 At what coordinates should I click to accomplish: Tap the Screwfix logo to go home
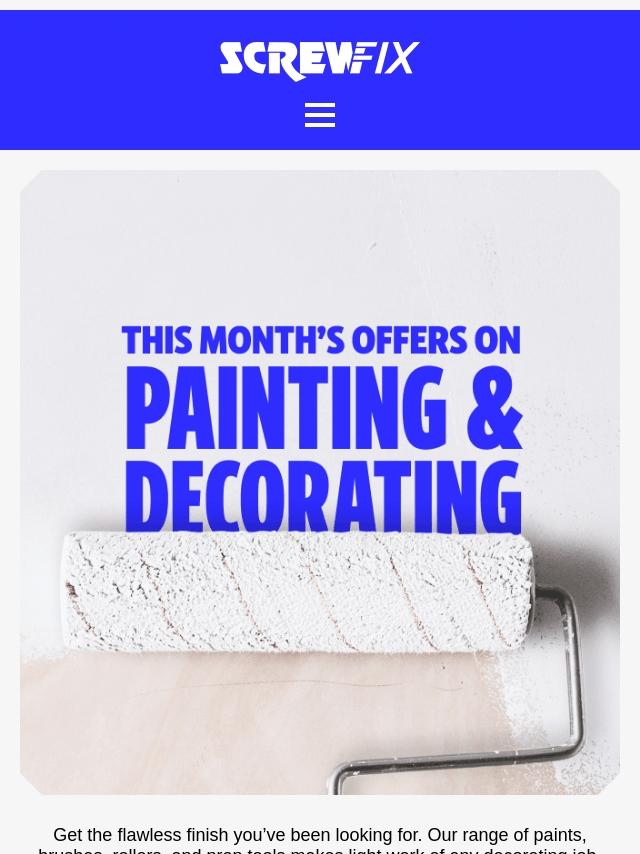click(320, 61)
